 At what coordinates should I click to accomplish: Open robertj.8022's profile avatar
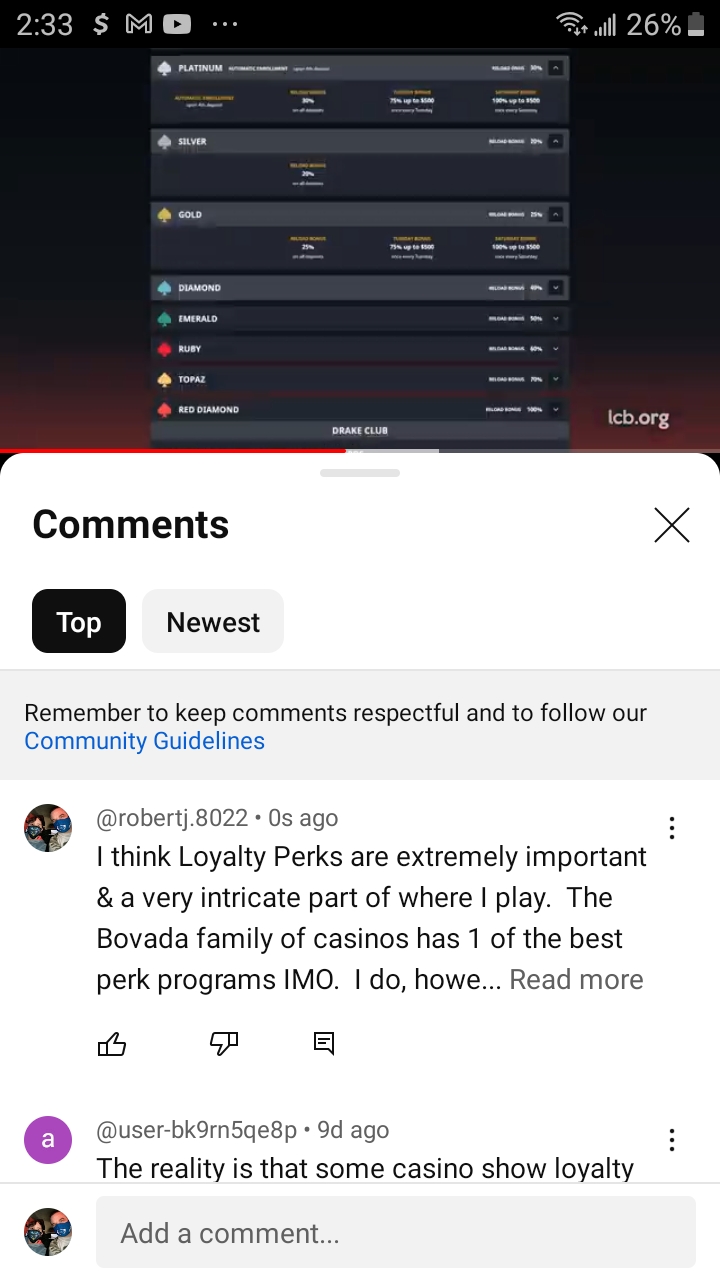[48, 828]
